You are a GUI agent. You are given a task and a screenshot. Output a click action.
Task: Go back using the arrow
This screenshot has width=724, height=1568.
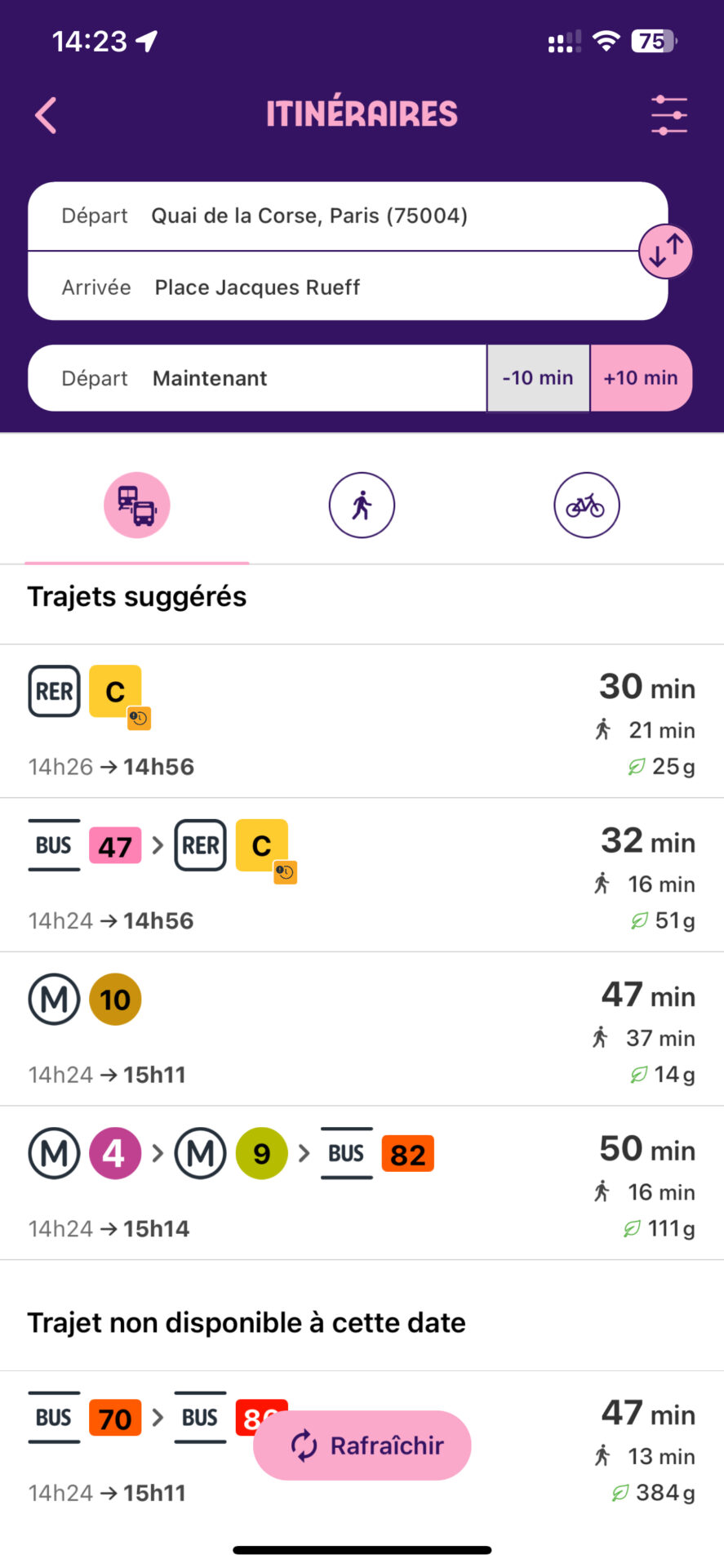[x=46, y=115]
